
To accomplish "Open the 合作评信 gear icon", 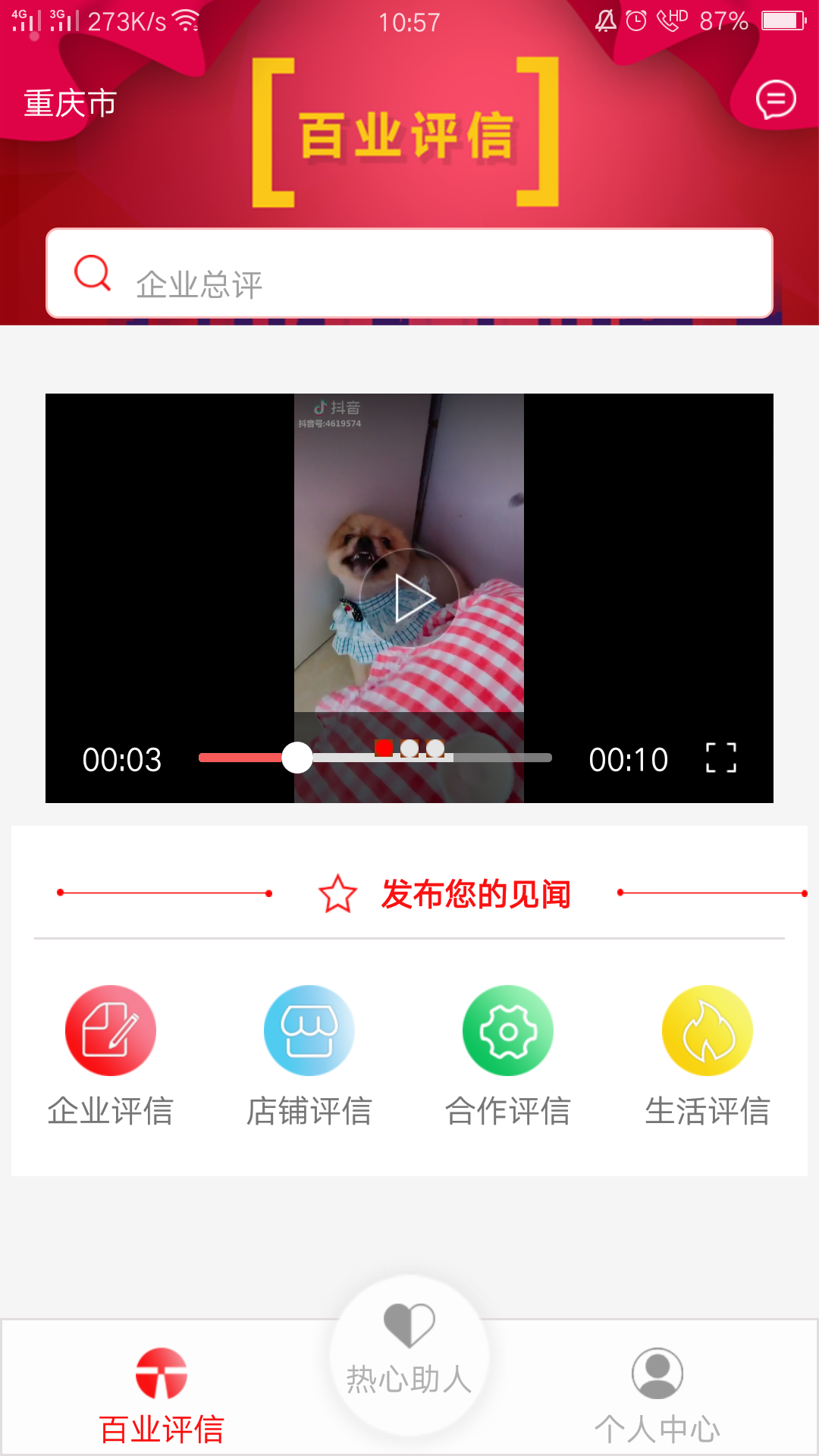I will click(508, 1030).
